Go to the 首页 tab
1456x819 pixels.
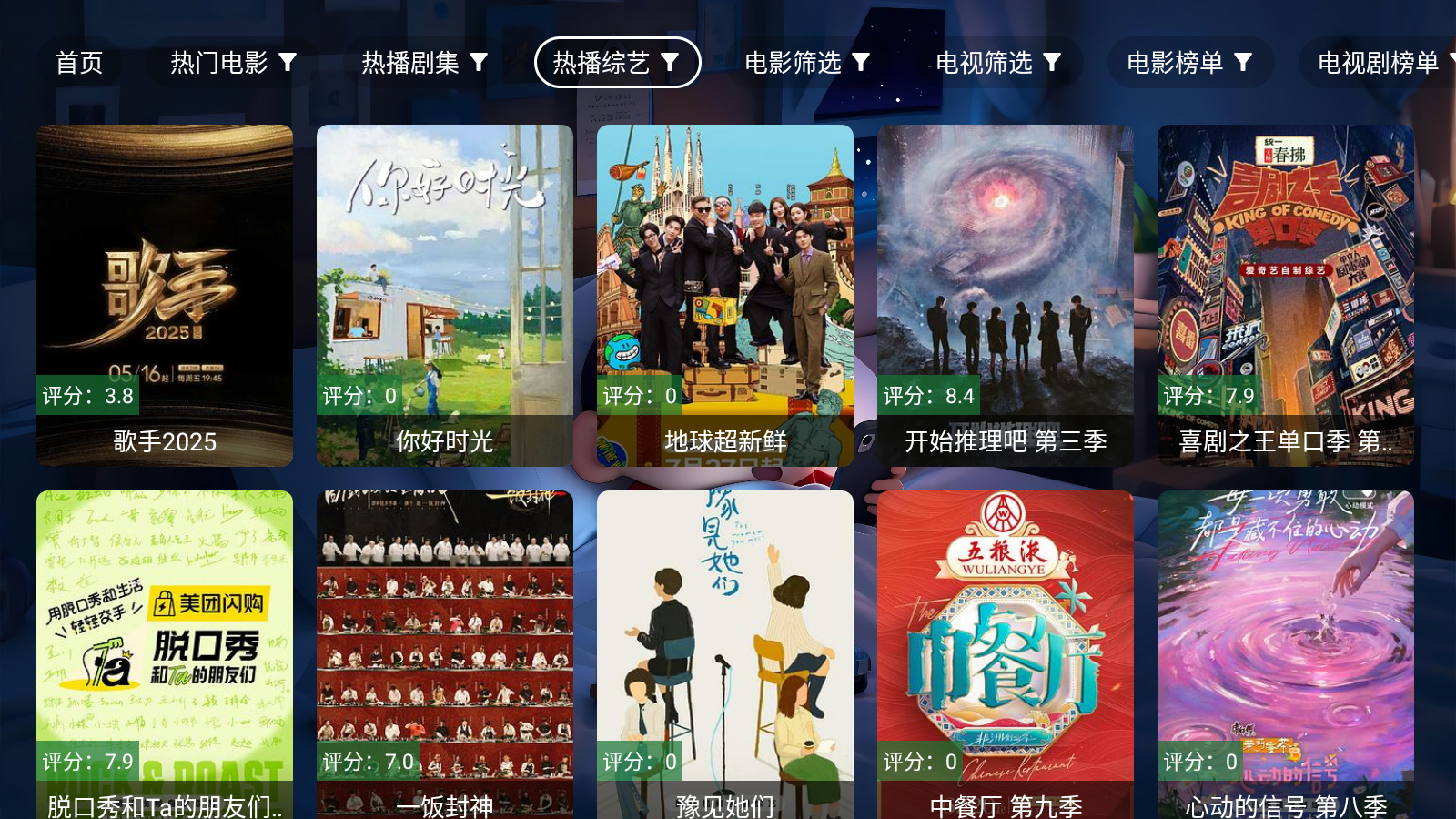(79, 63)
